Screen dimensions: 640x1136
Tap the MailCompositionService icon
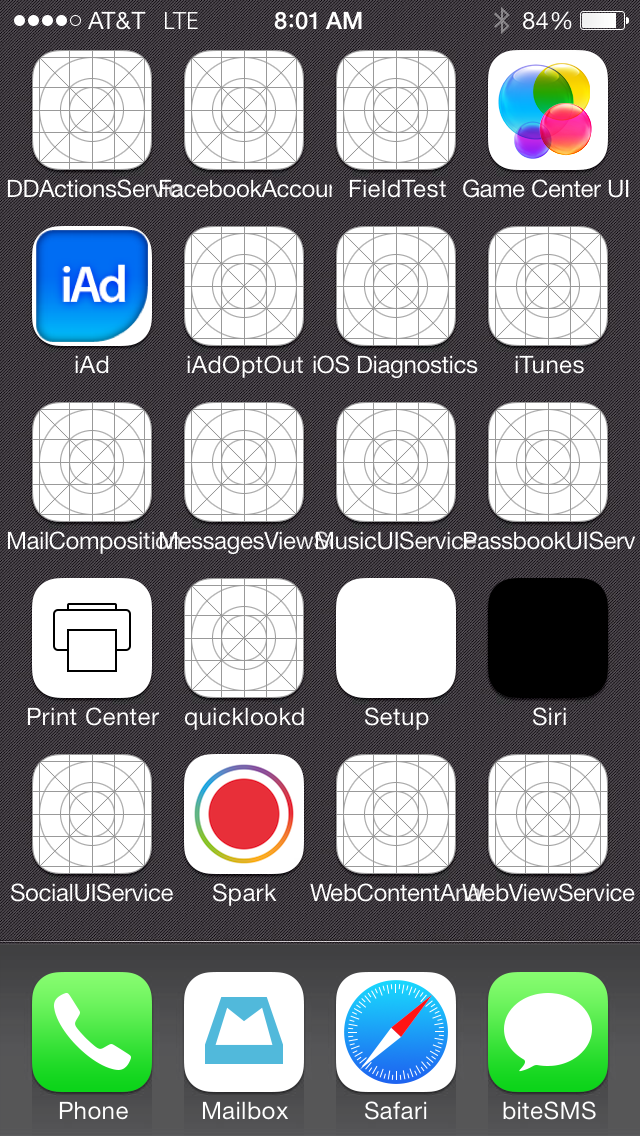pos(92,462)
